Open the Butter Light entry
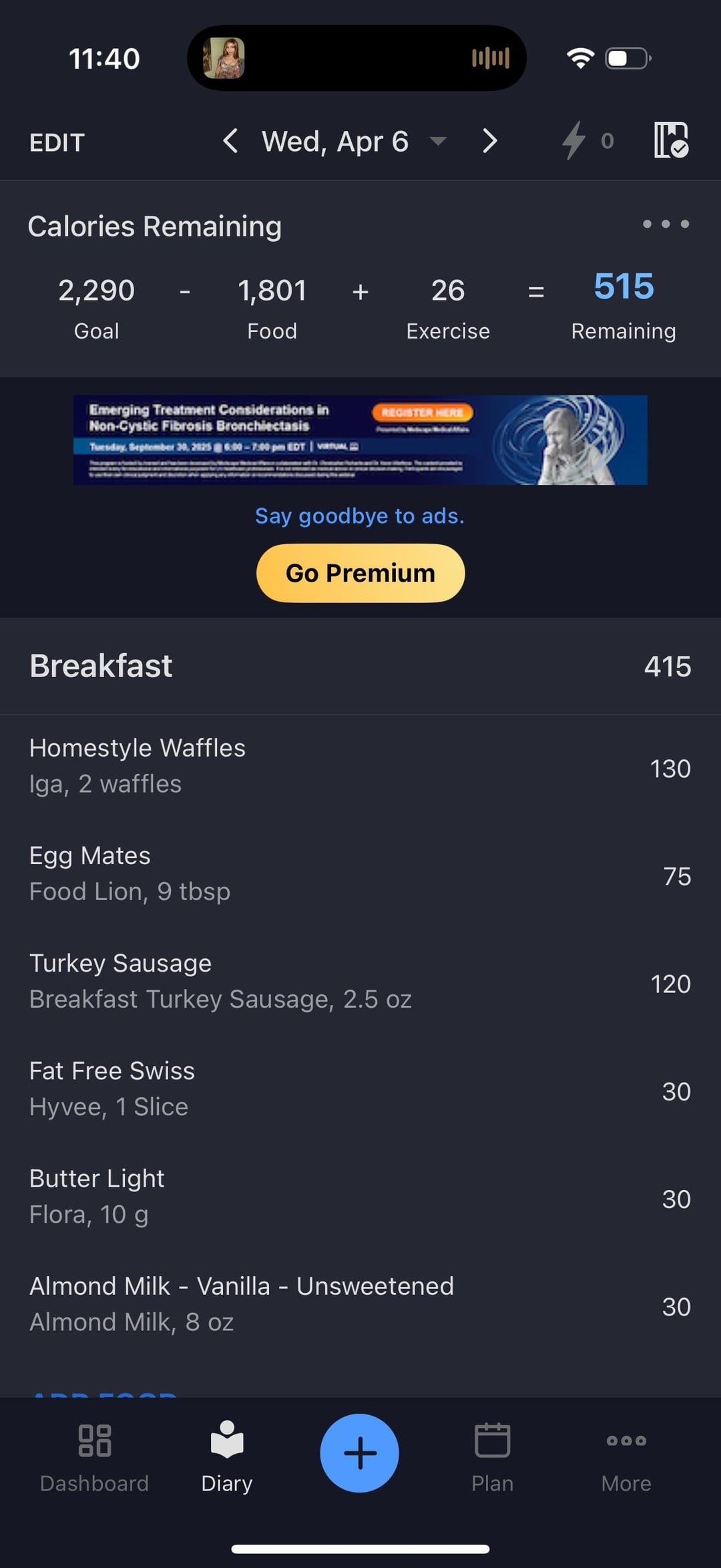The image size is (721, 1568). (360, 1196)
